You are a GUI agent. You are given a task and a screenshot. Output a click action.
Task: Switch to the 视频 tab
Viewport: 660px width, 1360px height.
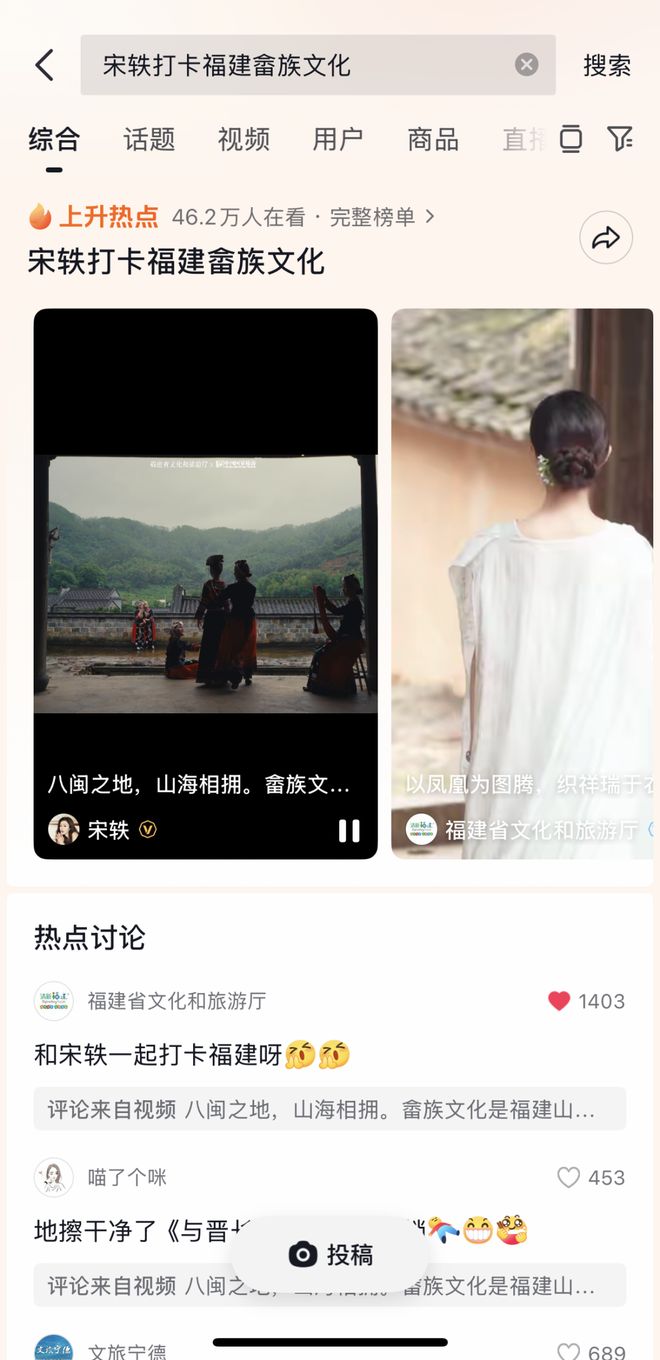pyautogui.click(x=243, y=139)
